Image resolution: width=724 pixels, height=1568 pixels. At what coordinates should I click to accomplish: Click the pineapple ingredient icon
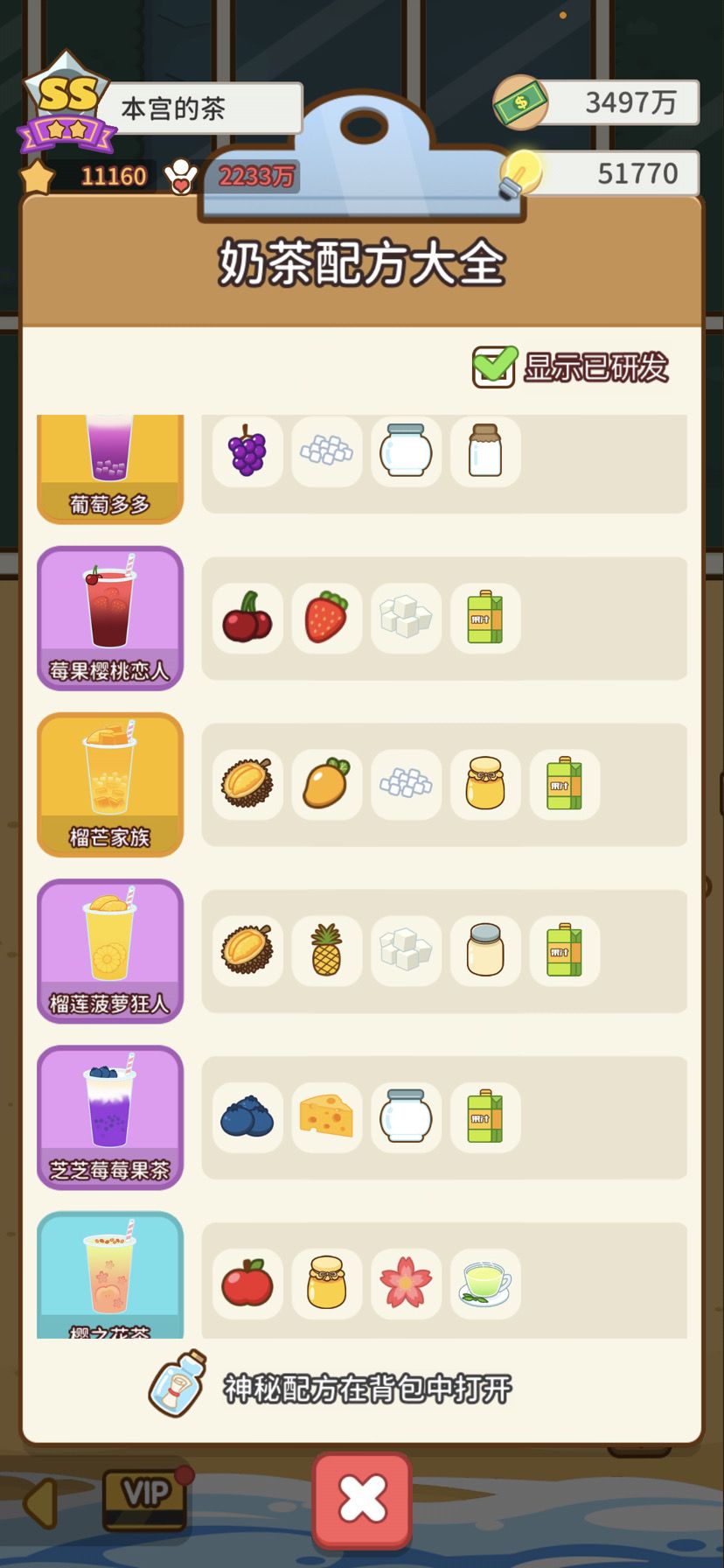(326, 951)
